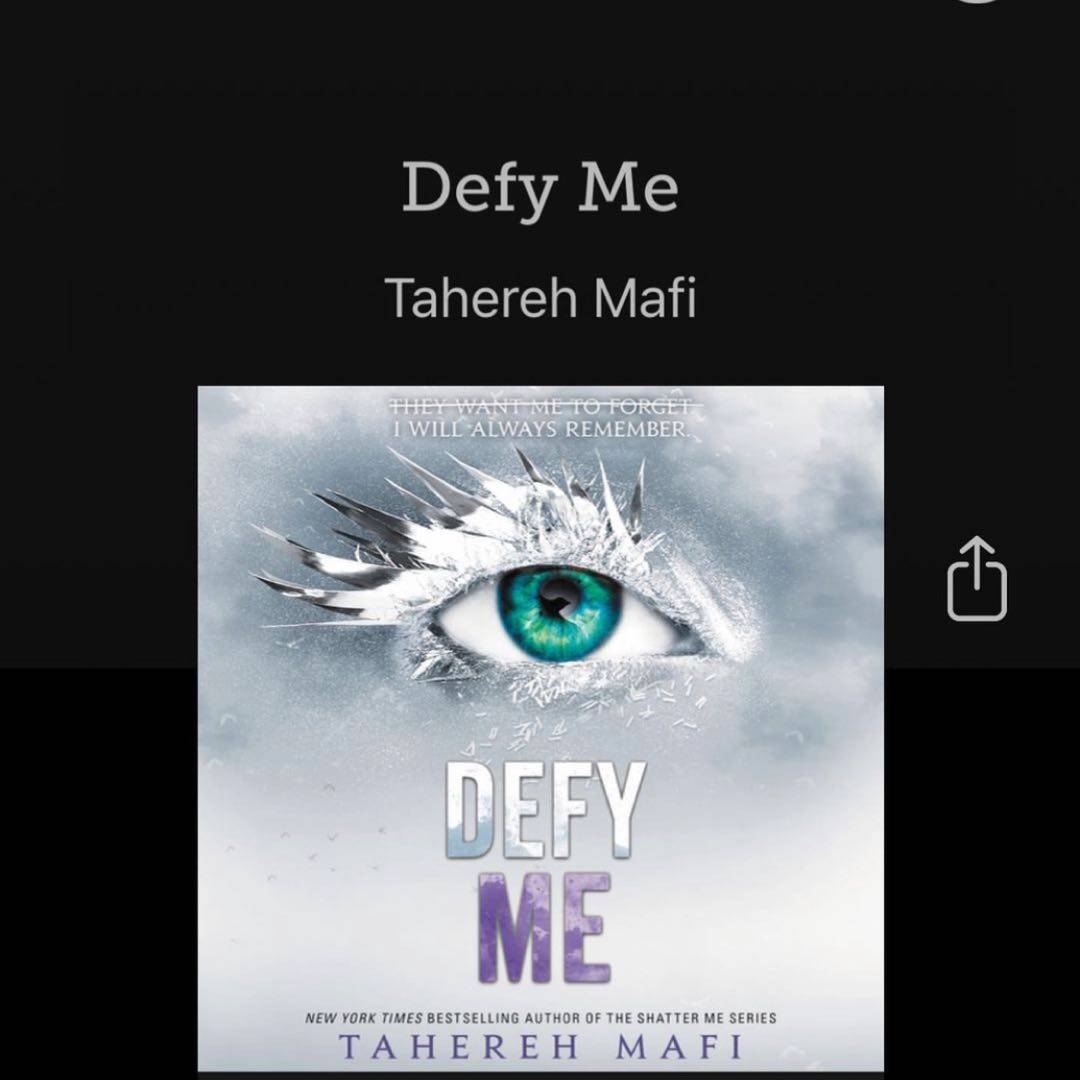1080x1080 pixels.
Task: Share the Defy Me audiobook
Action: click(977, 579)
